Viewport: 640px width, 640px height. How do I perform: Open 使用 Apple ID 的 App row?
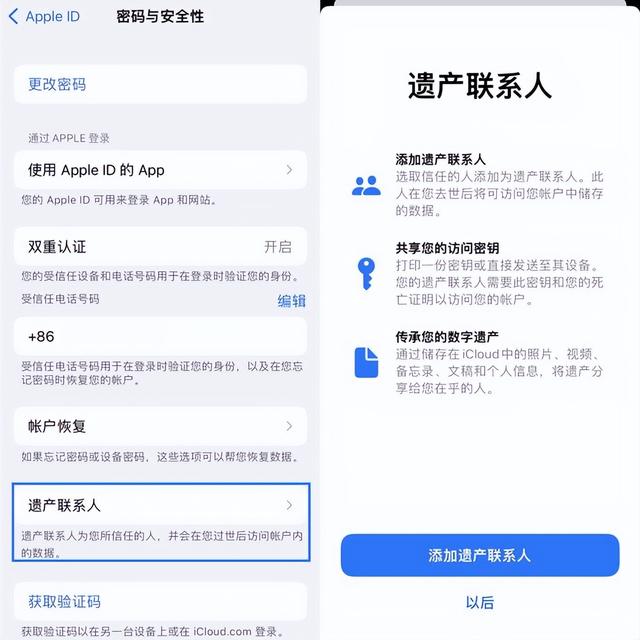click(160, 170)
